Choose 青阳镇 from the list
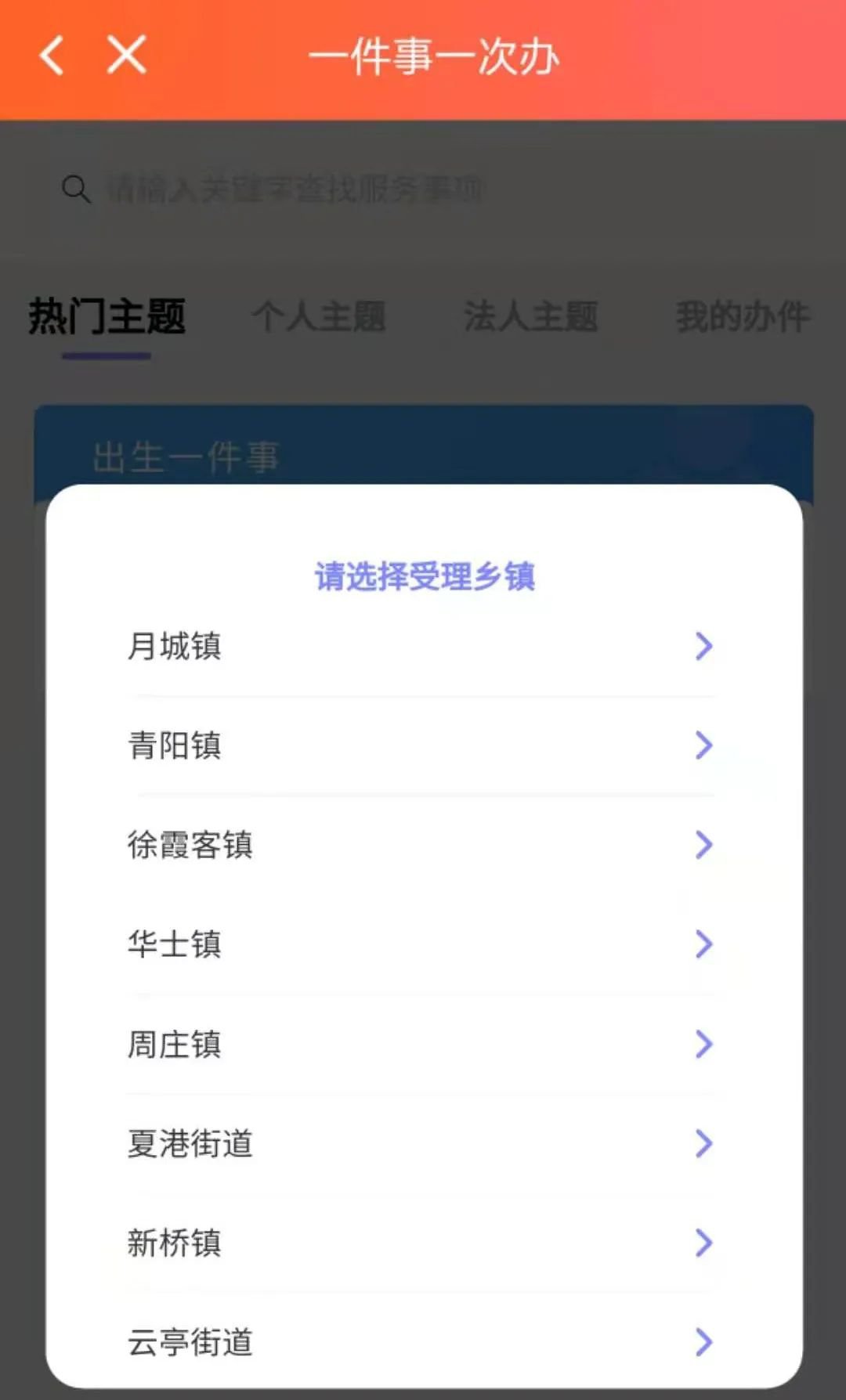Viewport: 846px width, 1400px height. click(421, 745)
